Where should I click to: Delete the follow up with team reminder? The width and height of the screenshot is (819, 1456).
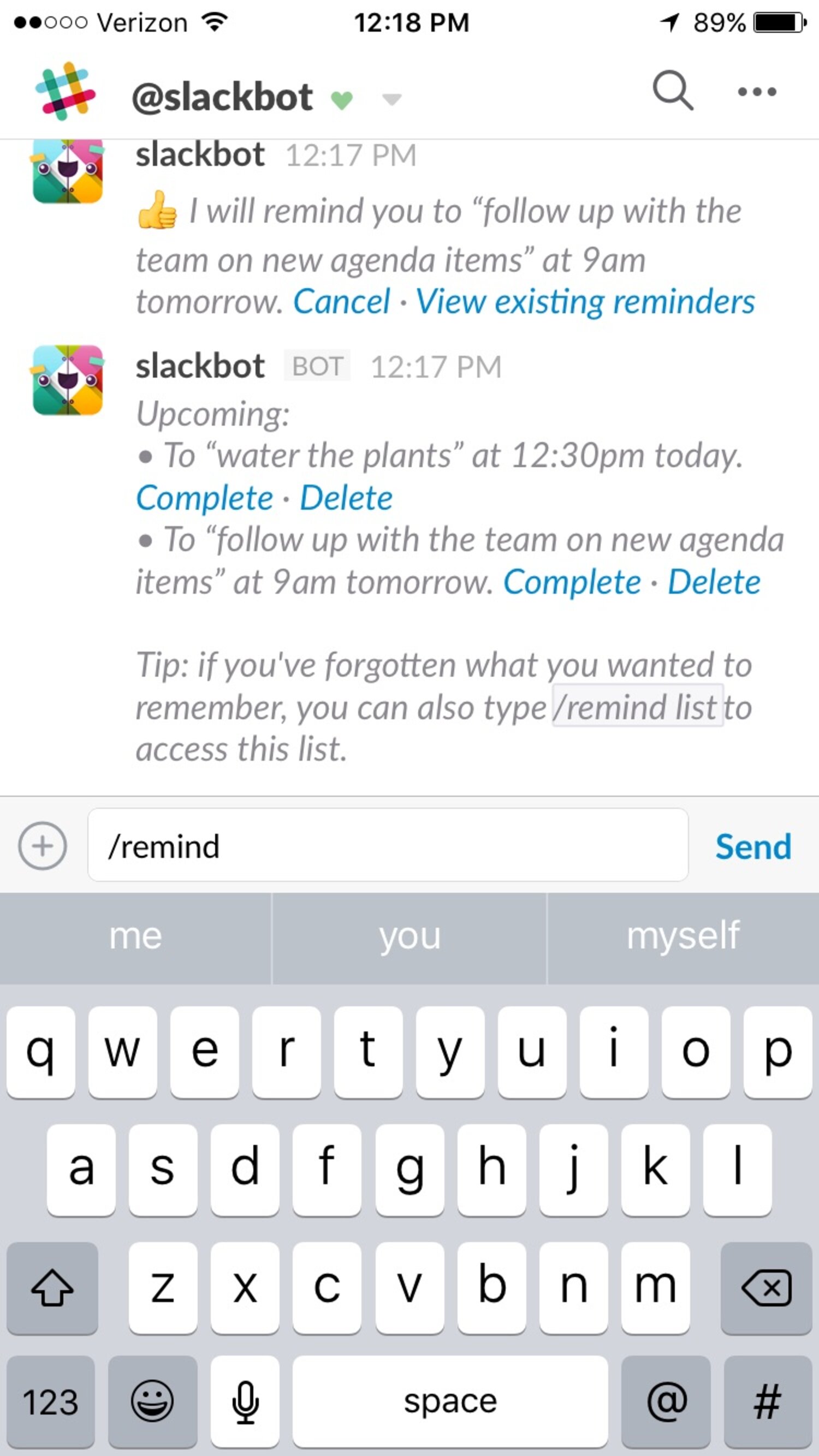[x=714, y=582]
